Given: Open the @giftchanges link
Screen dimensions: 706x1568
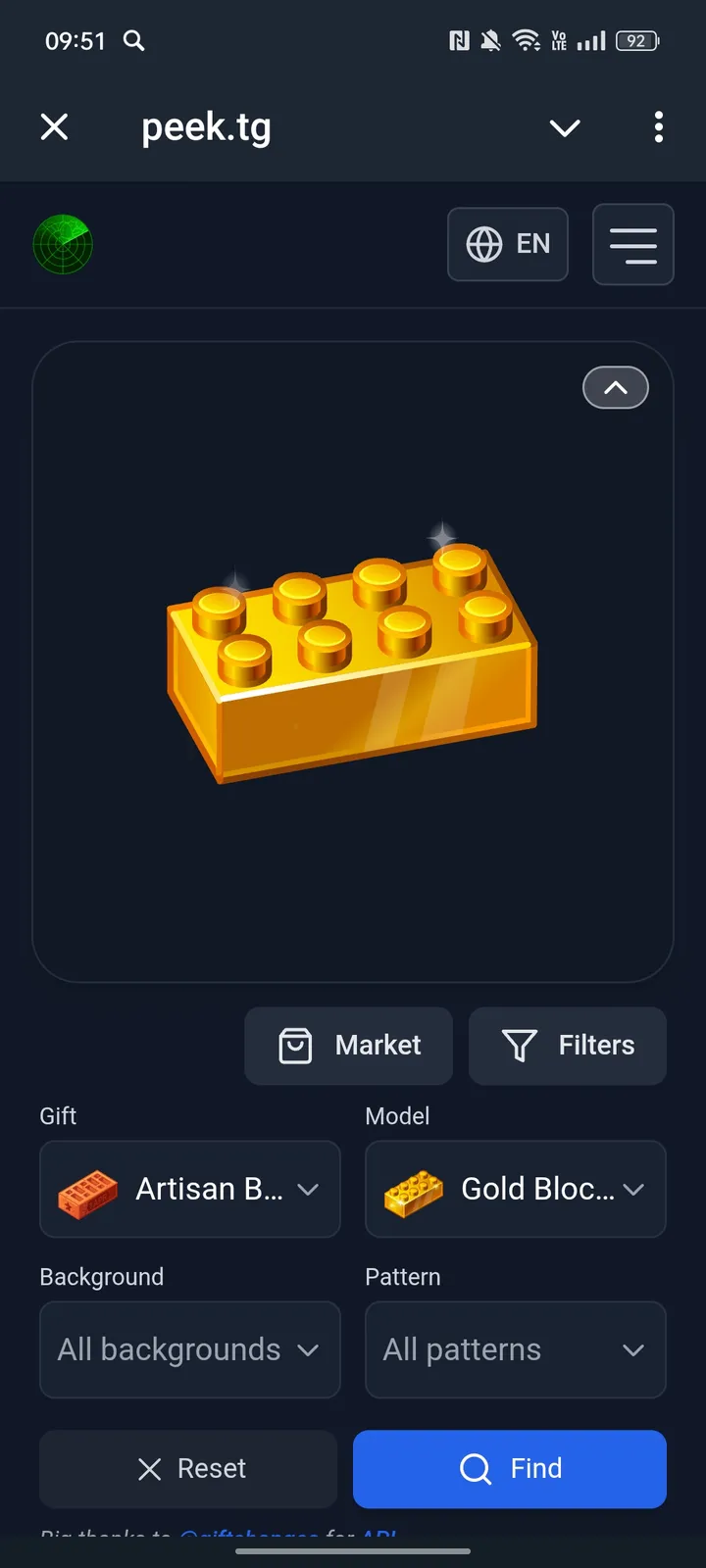Looking at the screenshot, I should [x=247, y=1532].
